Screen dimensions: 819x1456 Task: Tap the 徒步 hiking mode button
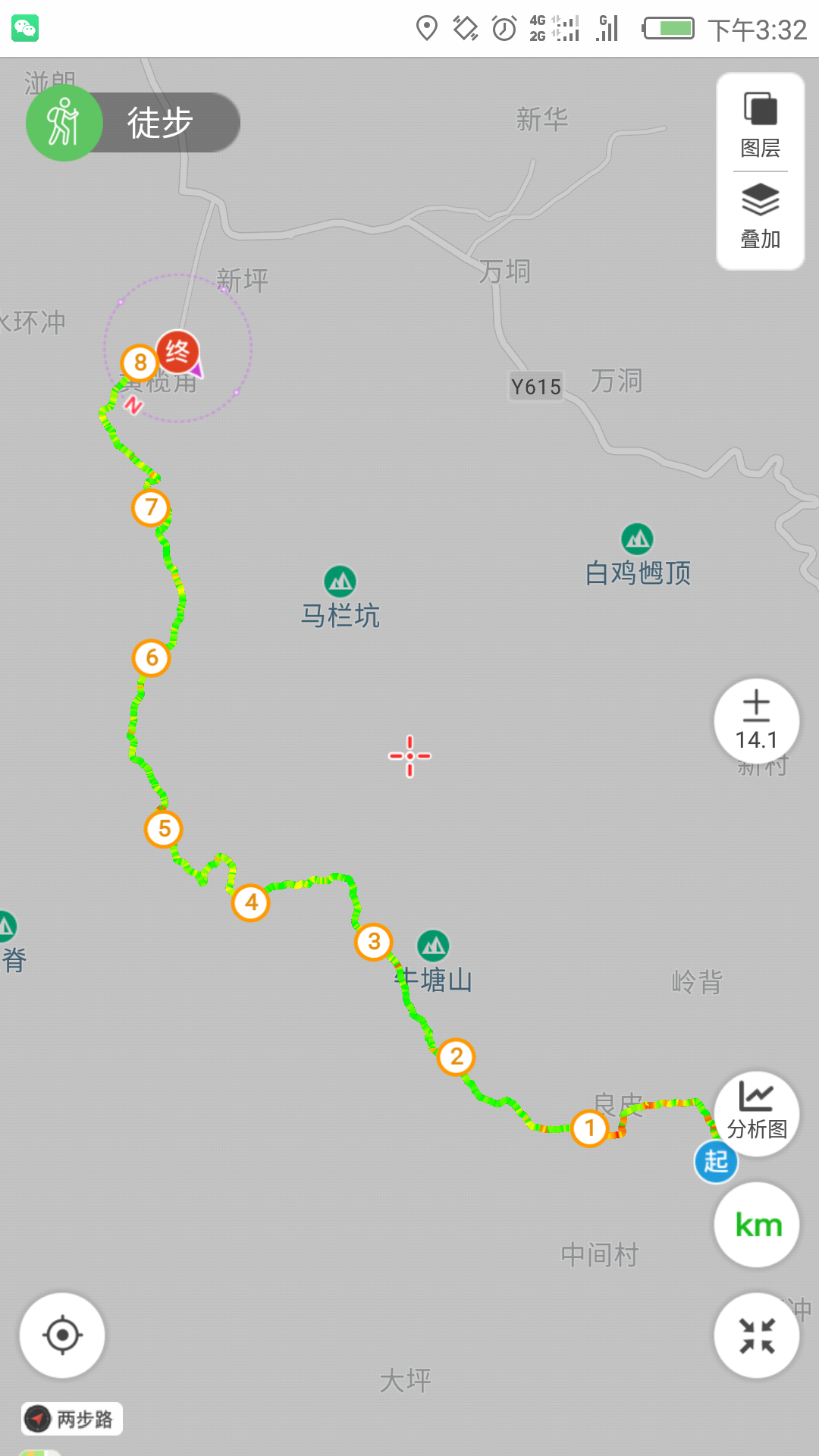[x=133, y=123]
